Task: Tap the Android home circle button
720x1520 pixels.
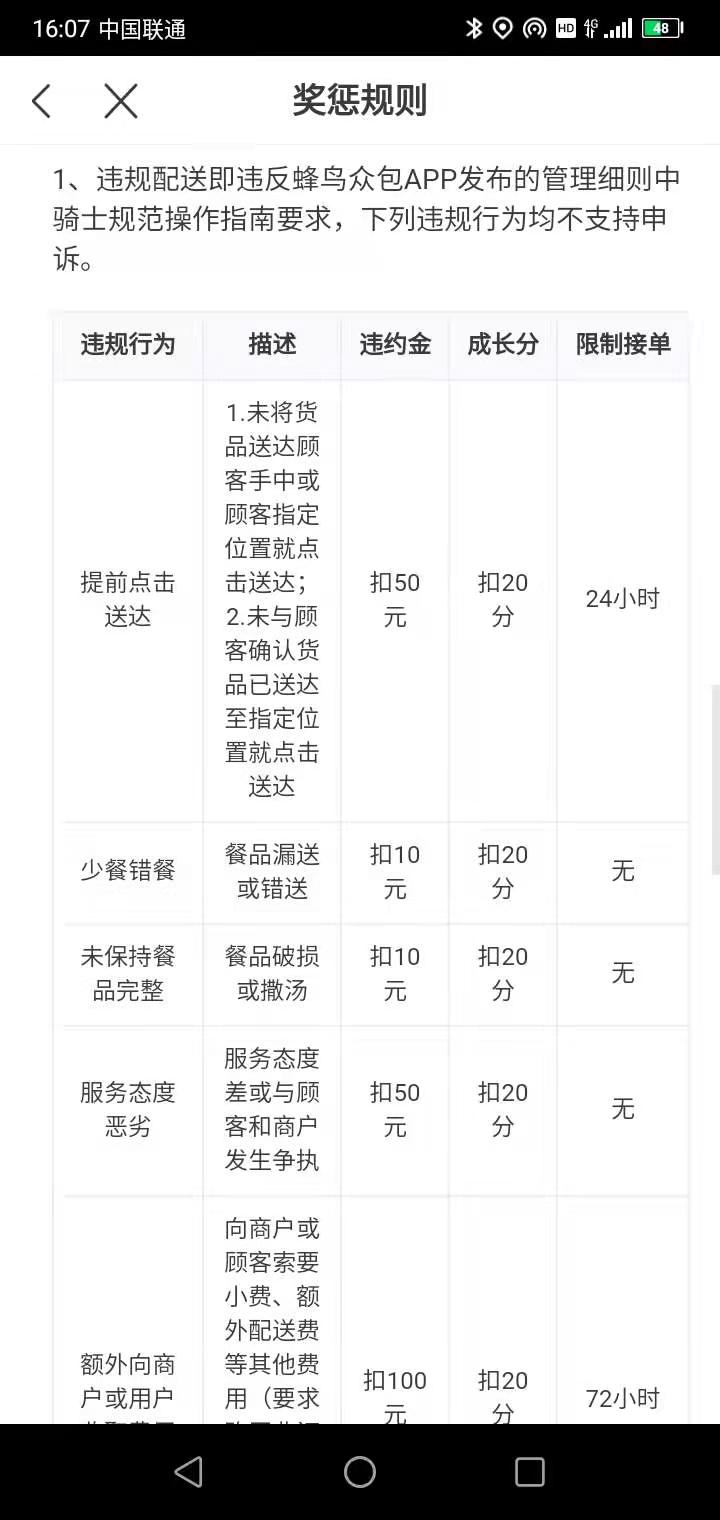Action: click(359, 1473)
